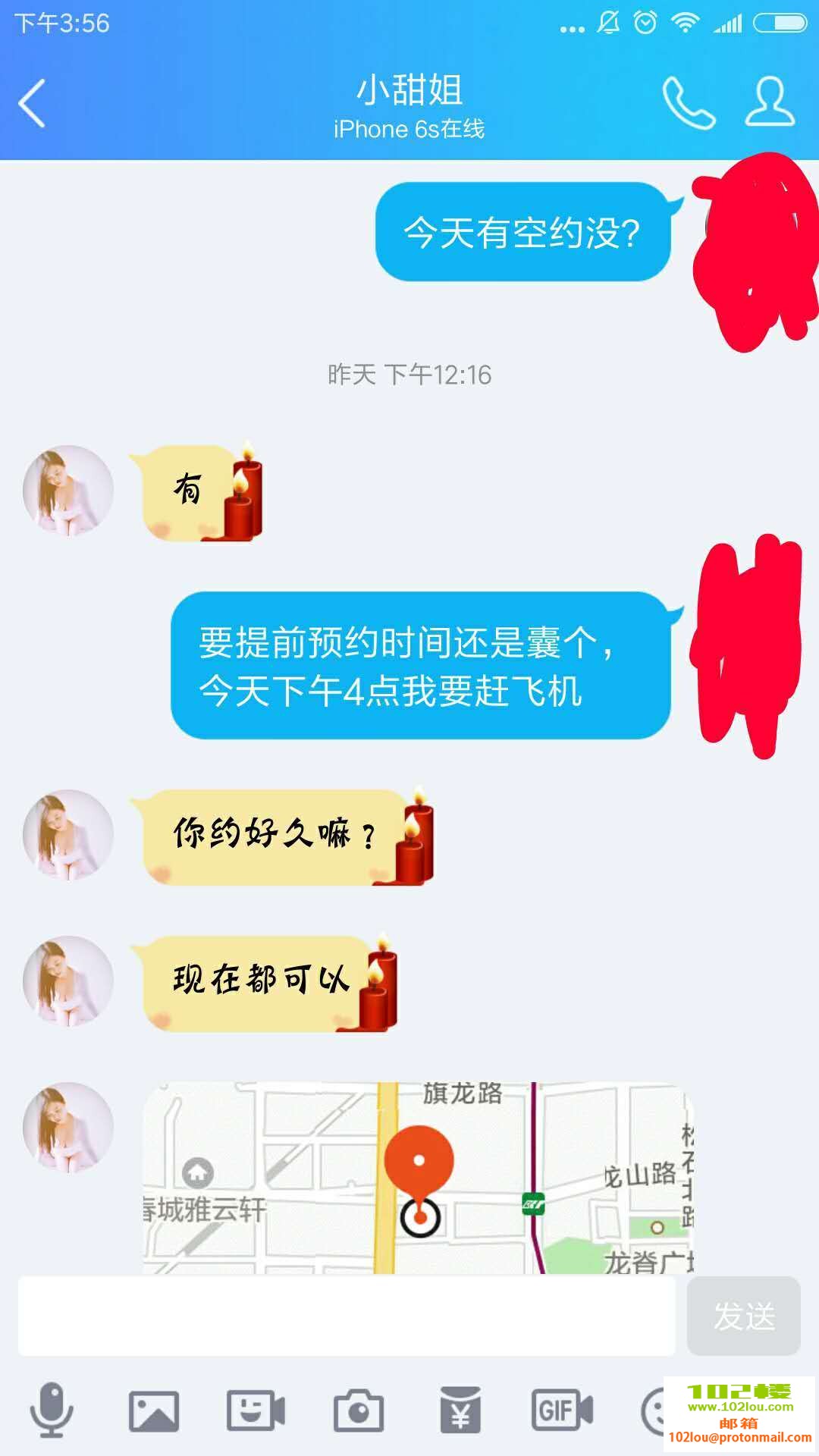Toggle the alarm clock status icon
The height and width of the screenshot is (1456, 819).
(x=645, y=23)
